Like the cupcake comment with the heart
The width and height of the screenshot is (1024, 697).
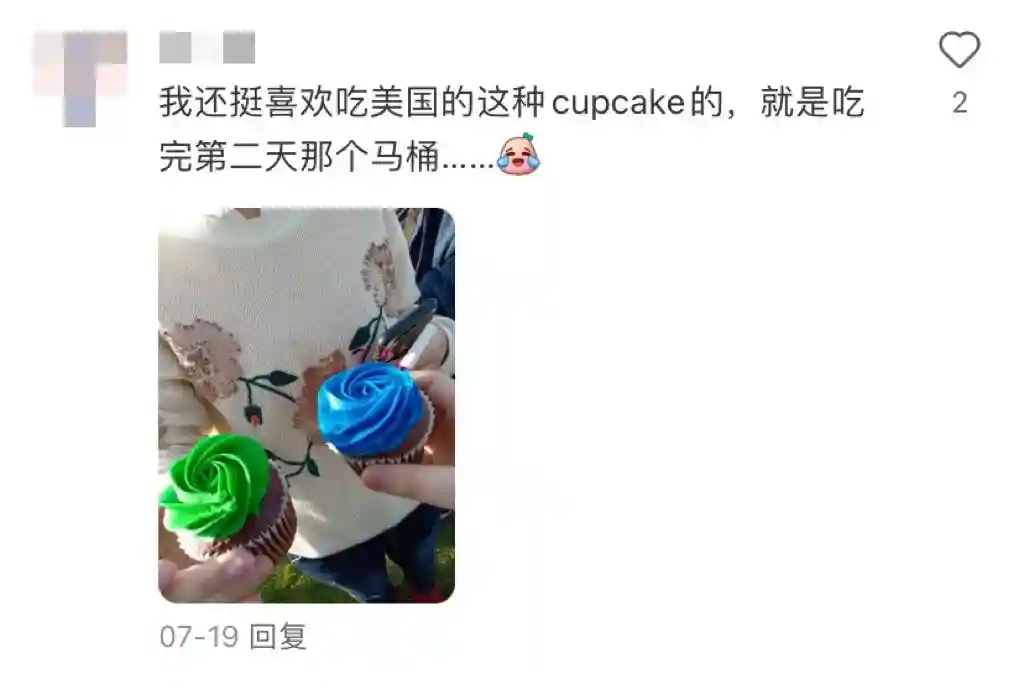coord(959,50)
